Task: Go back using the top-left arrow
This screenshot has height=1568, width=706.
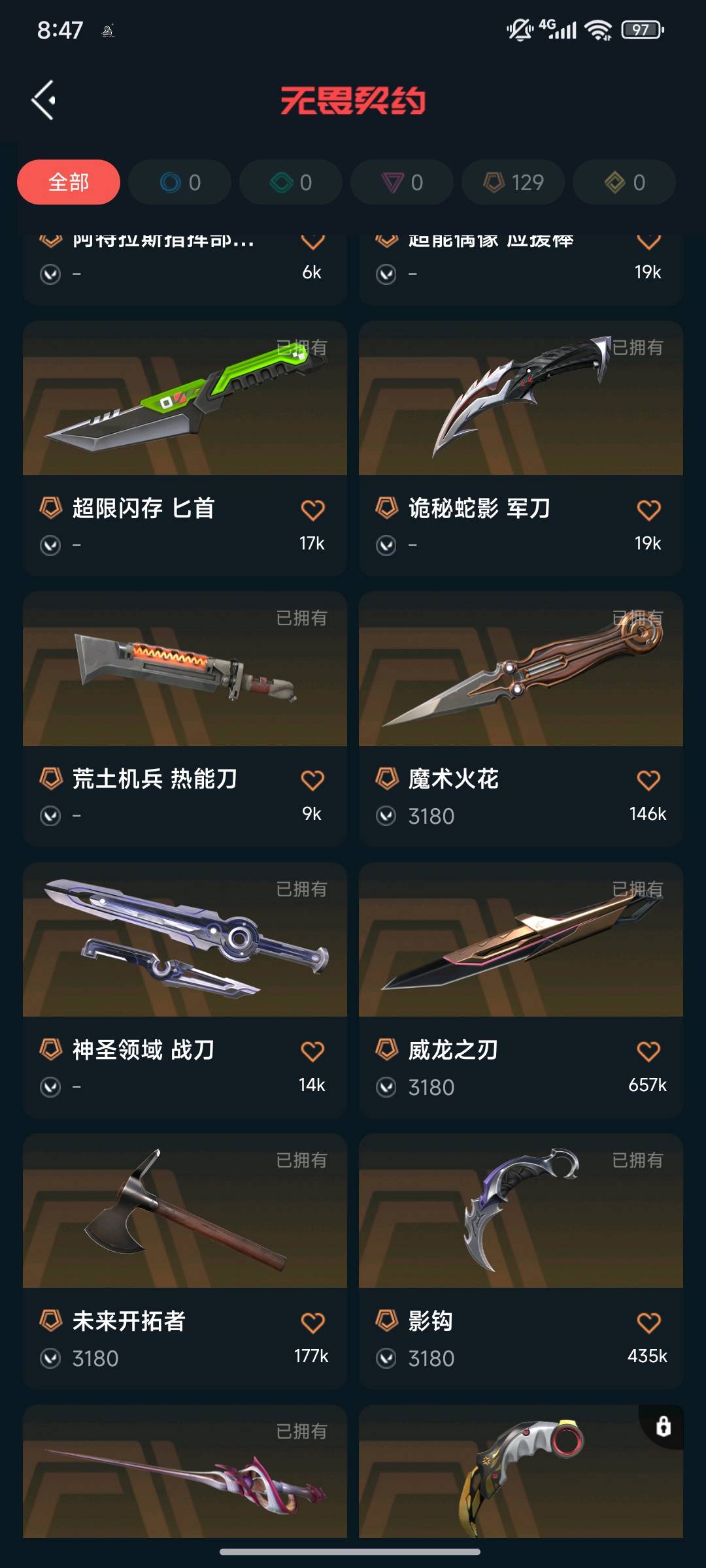Action: click(44, 101)
